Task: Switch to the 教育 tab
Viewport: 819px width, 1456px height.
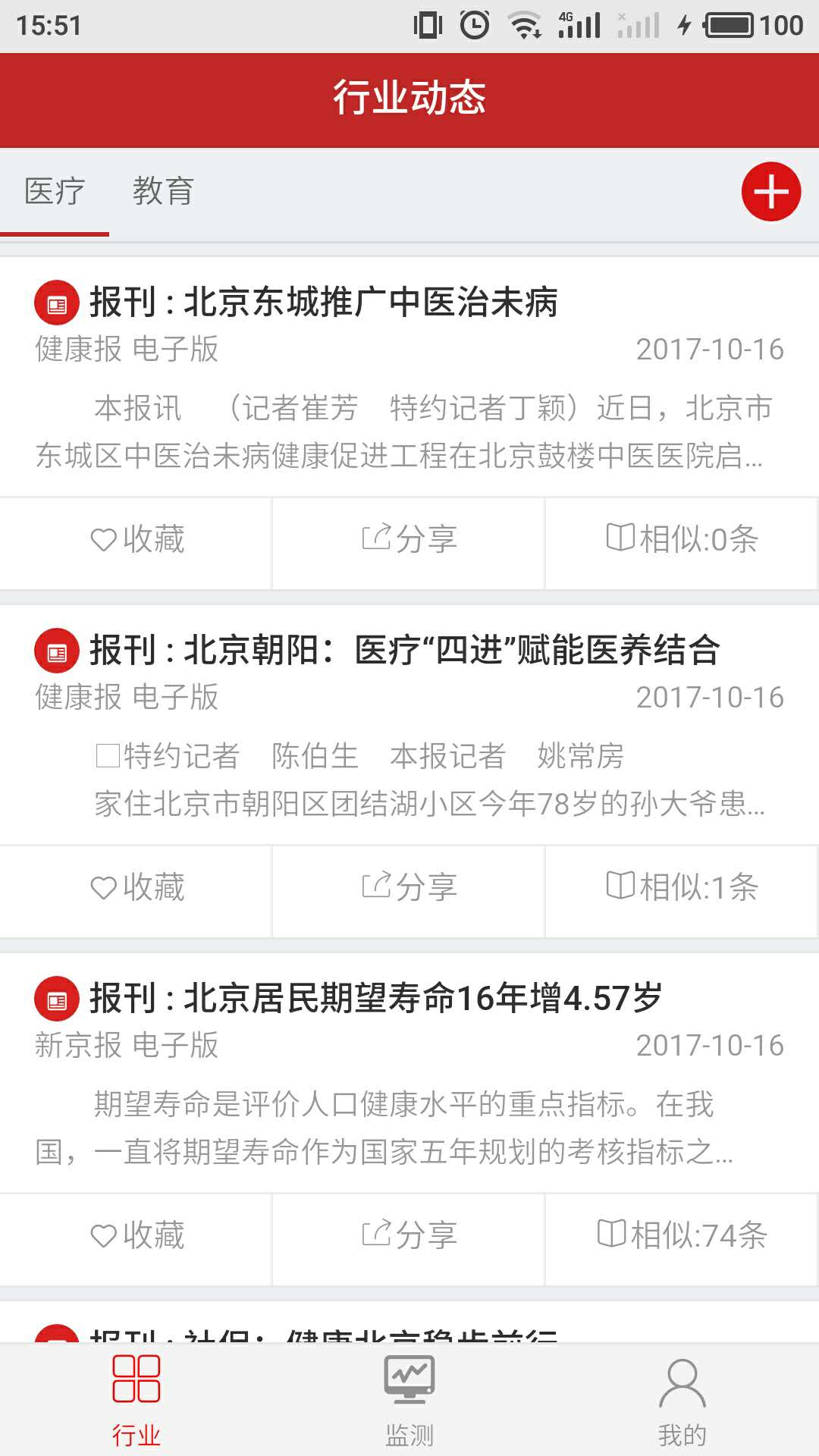Action: (163, 191)
